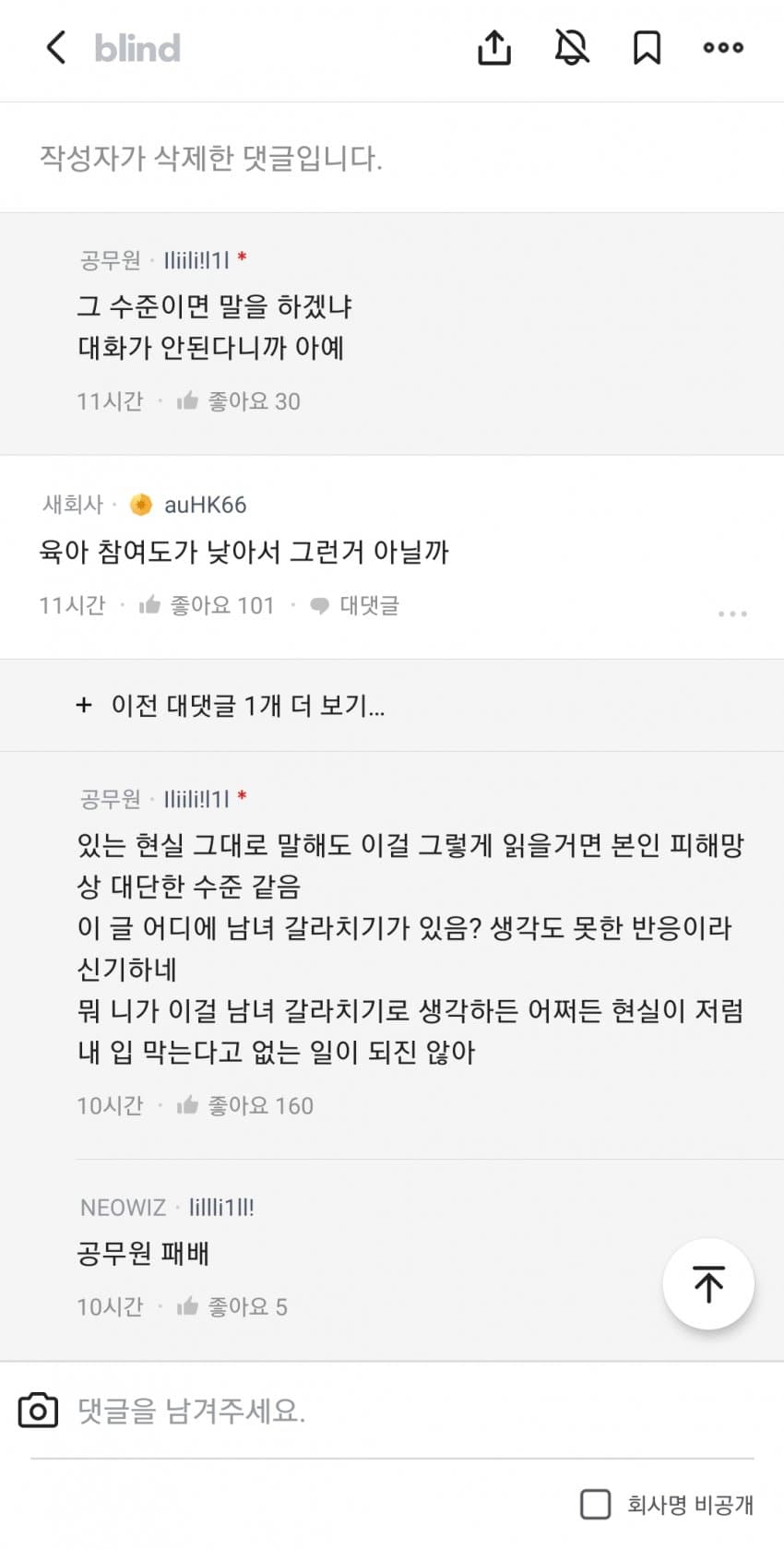Like auHK66's comment

[x=150, y=605]
